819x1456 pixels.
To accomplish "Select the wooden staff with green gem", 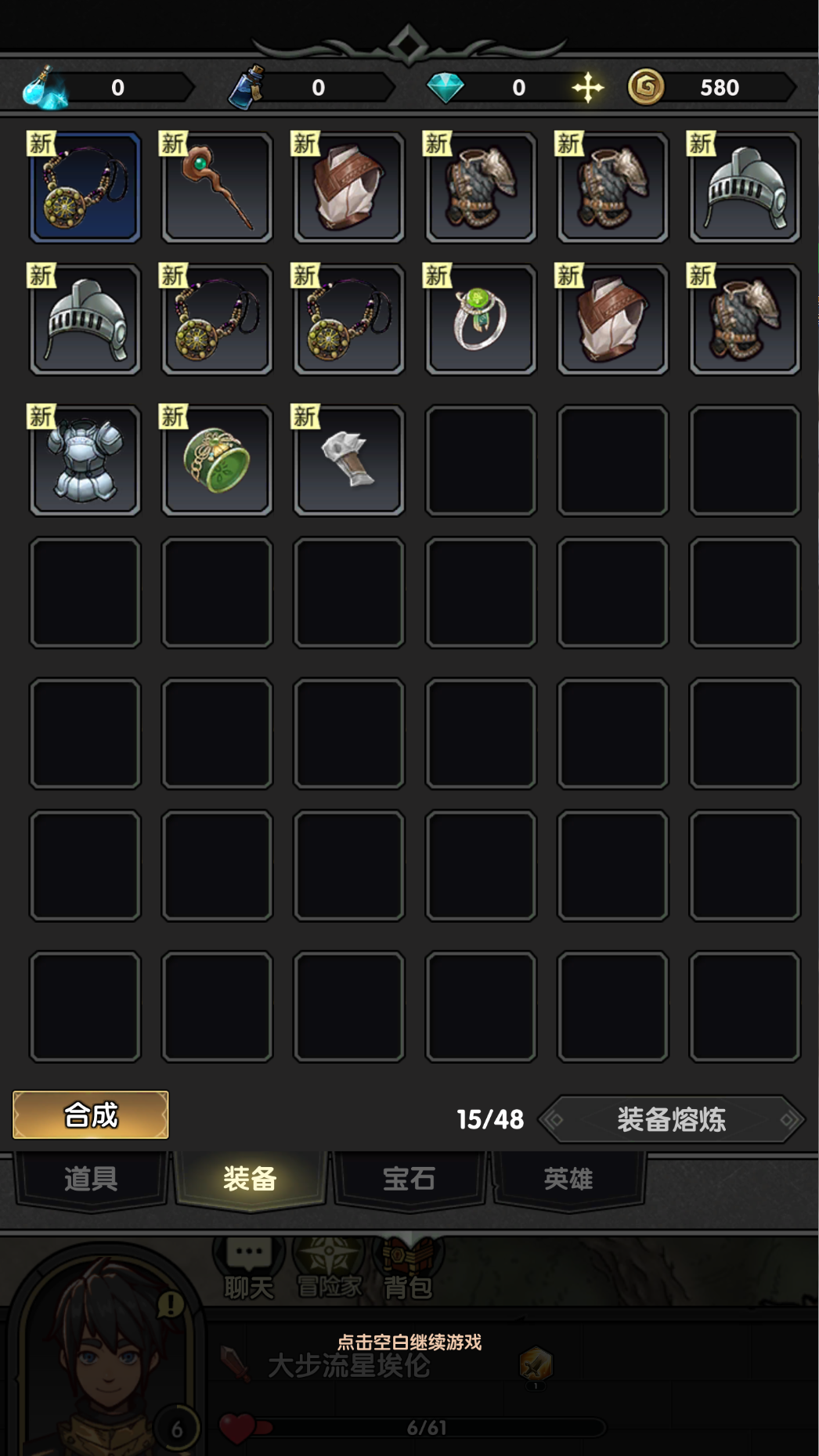I will [217, 188].
